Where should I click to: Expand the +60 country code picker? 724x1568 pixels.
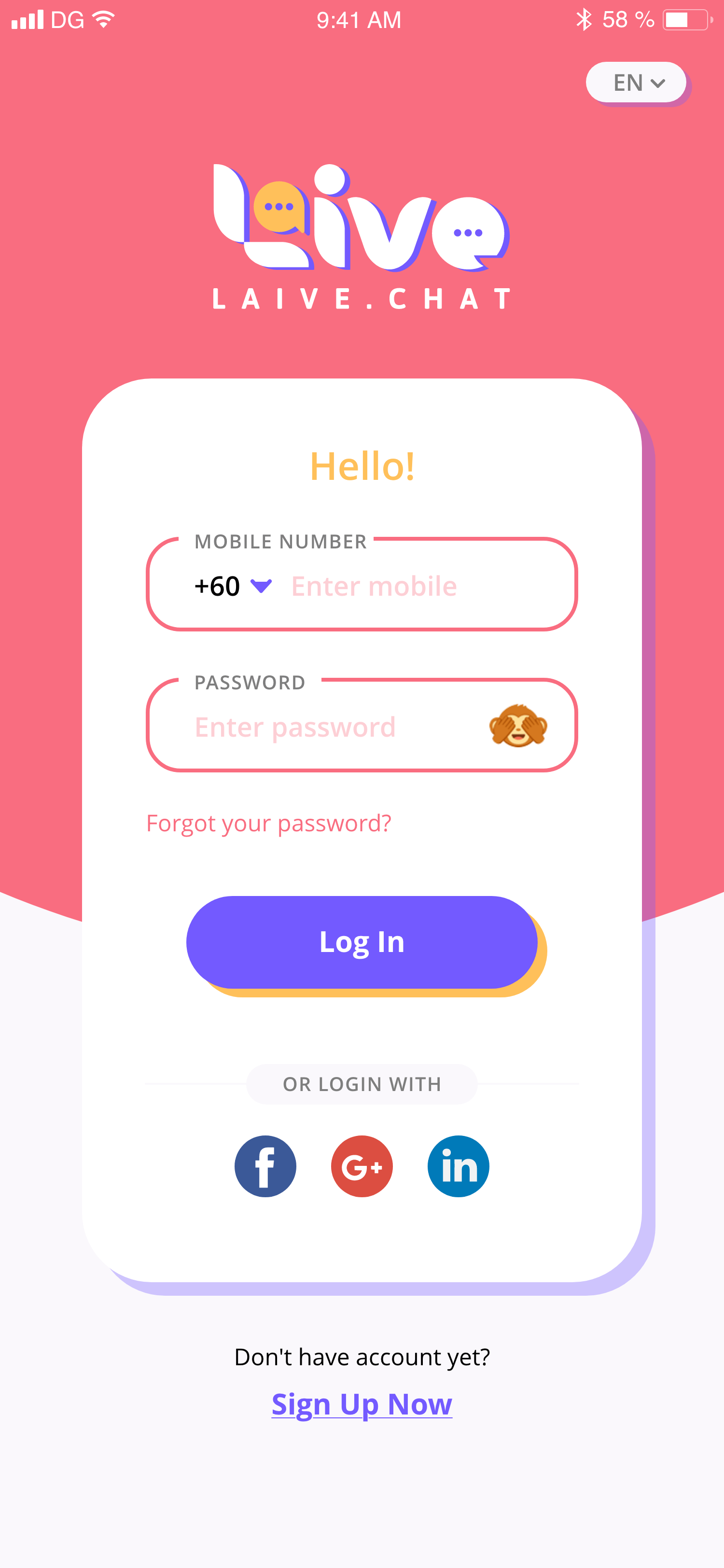(x=233, y=586)
